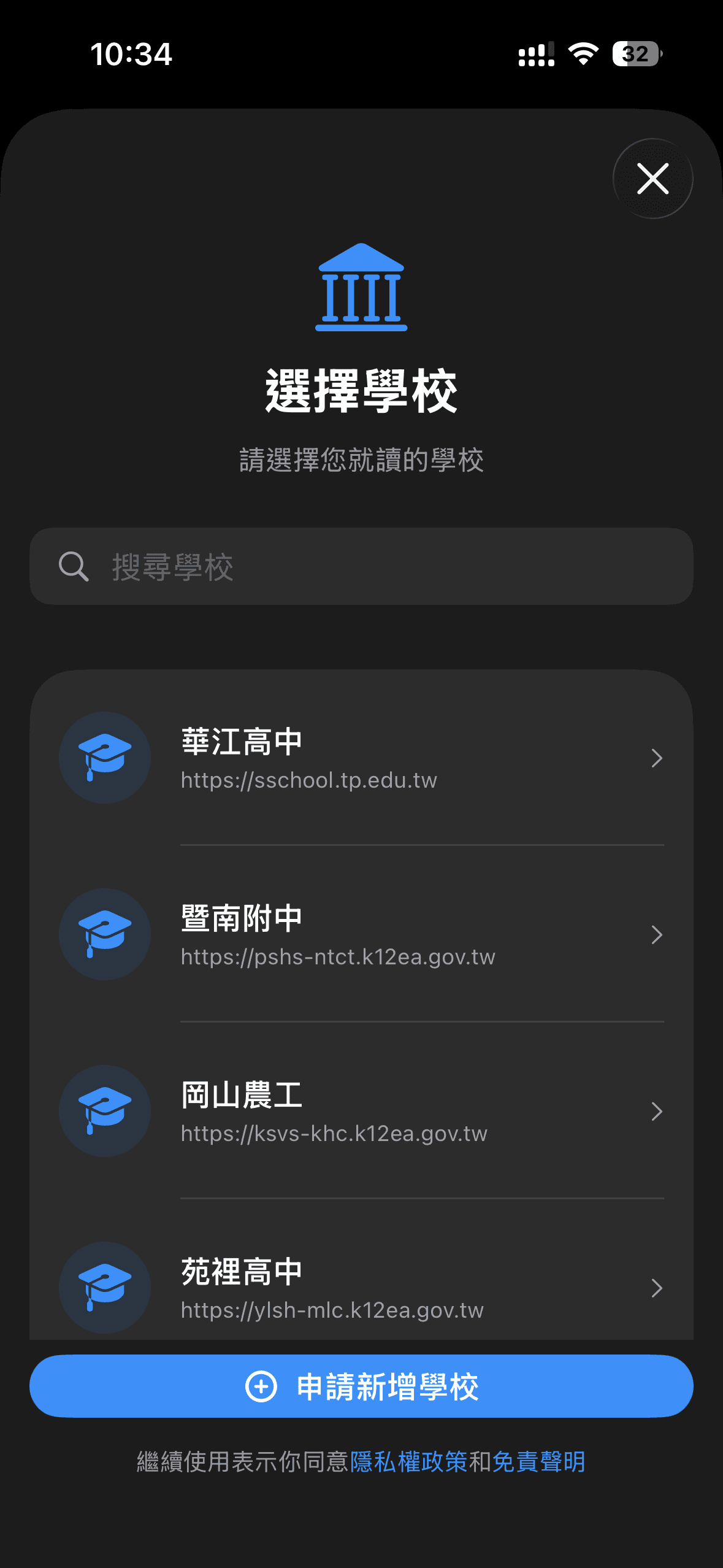The height and width of the screenshot is (1568, 723).
Task: Expand 暨南附中 details via its chevron
Action: (x=657, y=934)
